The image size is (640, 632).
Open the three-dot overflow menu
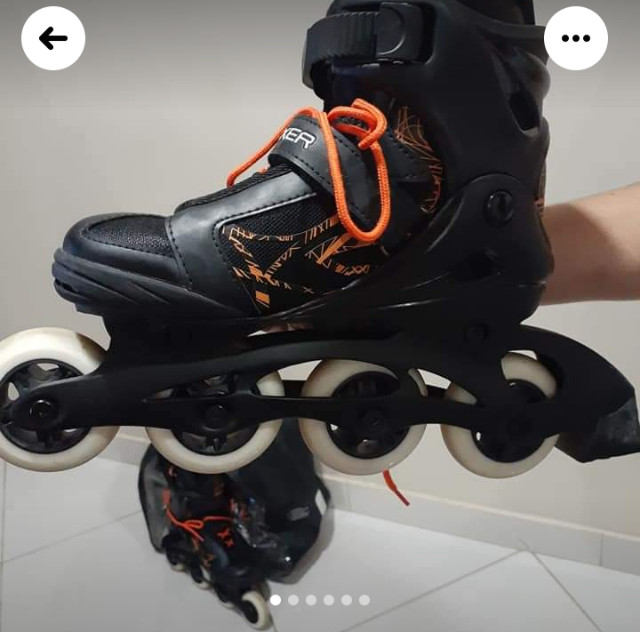pyautogui.click(x=576, y=38)
